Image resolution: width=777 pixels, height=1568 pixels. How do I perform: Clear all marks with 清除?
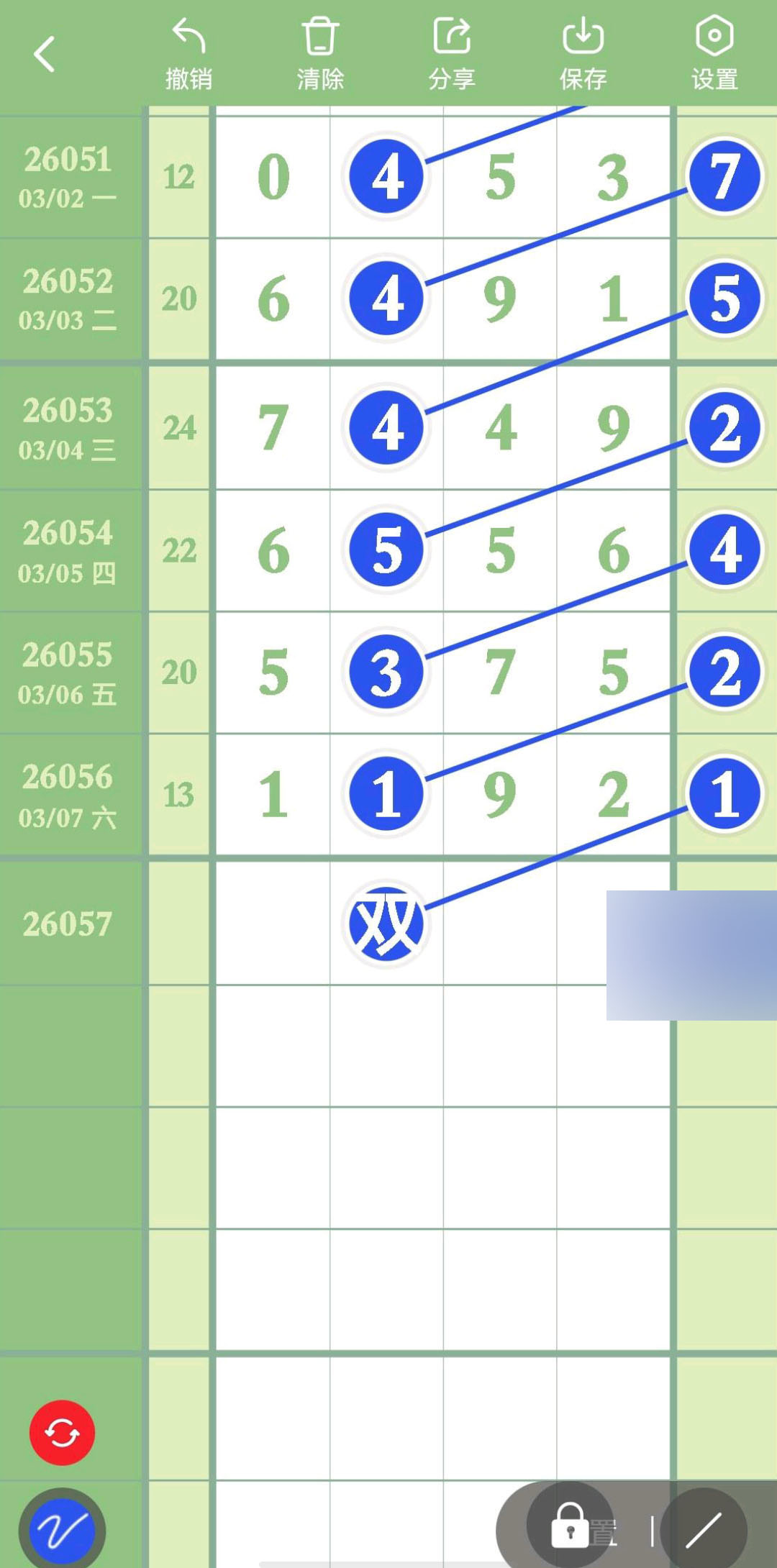320,55
